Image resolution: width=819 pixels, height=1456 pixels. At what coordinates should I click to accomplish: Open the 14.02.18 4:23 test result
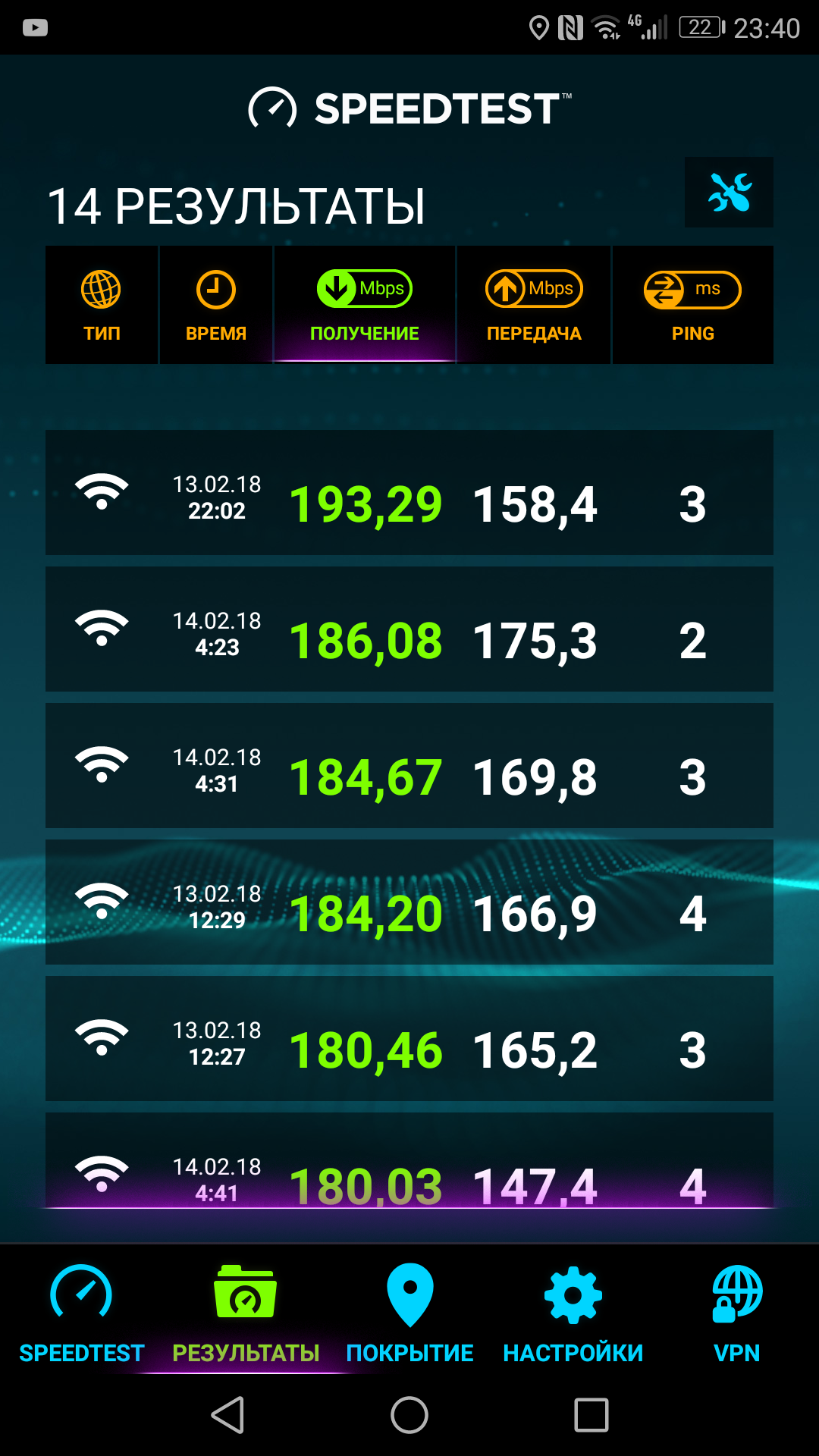coord(409,629)
